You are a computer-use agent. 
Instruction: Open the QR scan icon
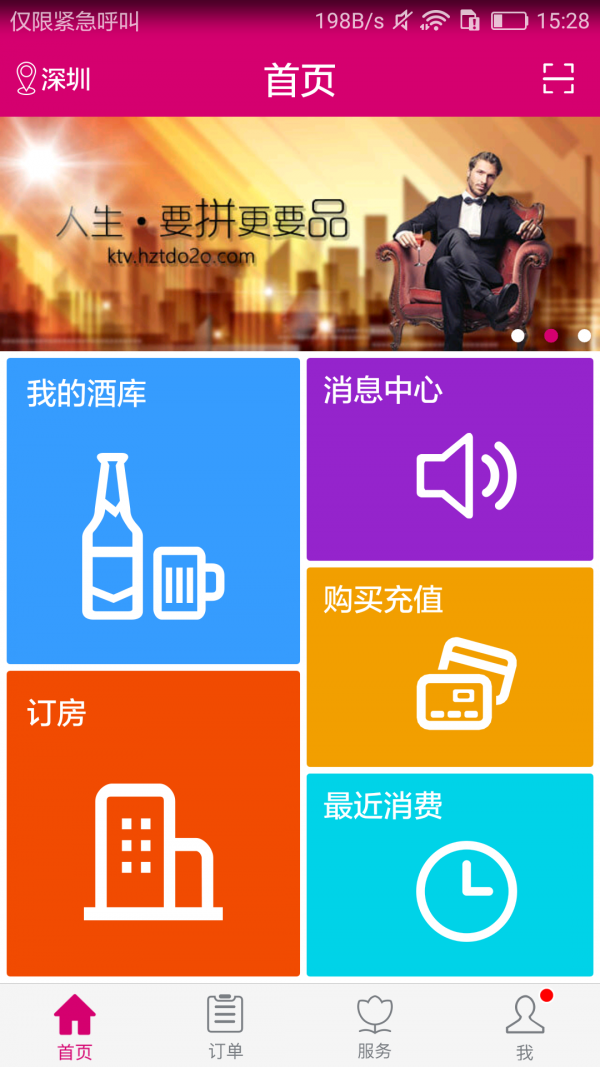click(558, 79)
